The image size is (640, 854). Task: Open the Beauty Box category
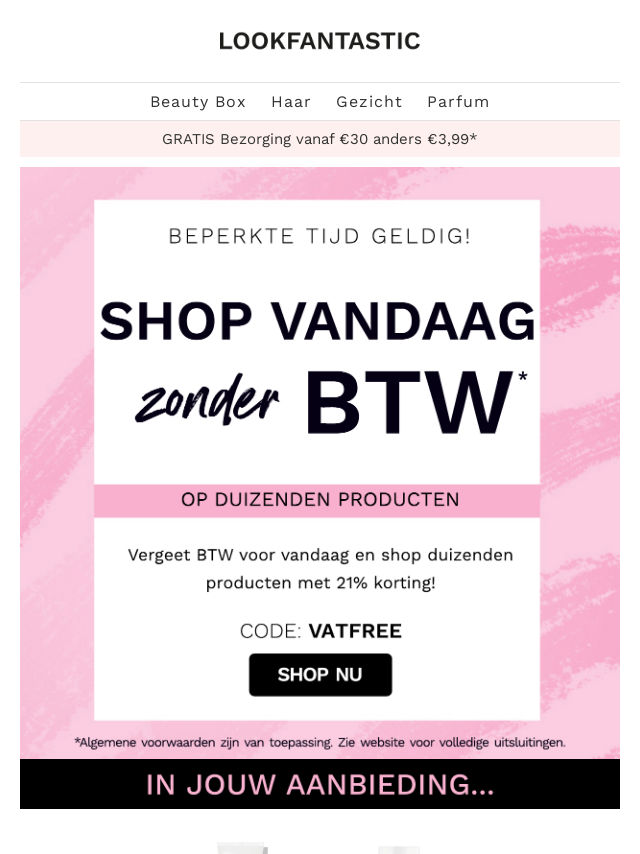click(x=198, y=102)
